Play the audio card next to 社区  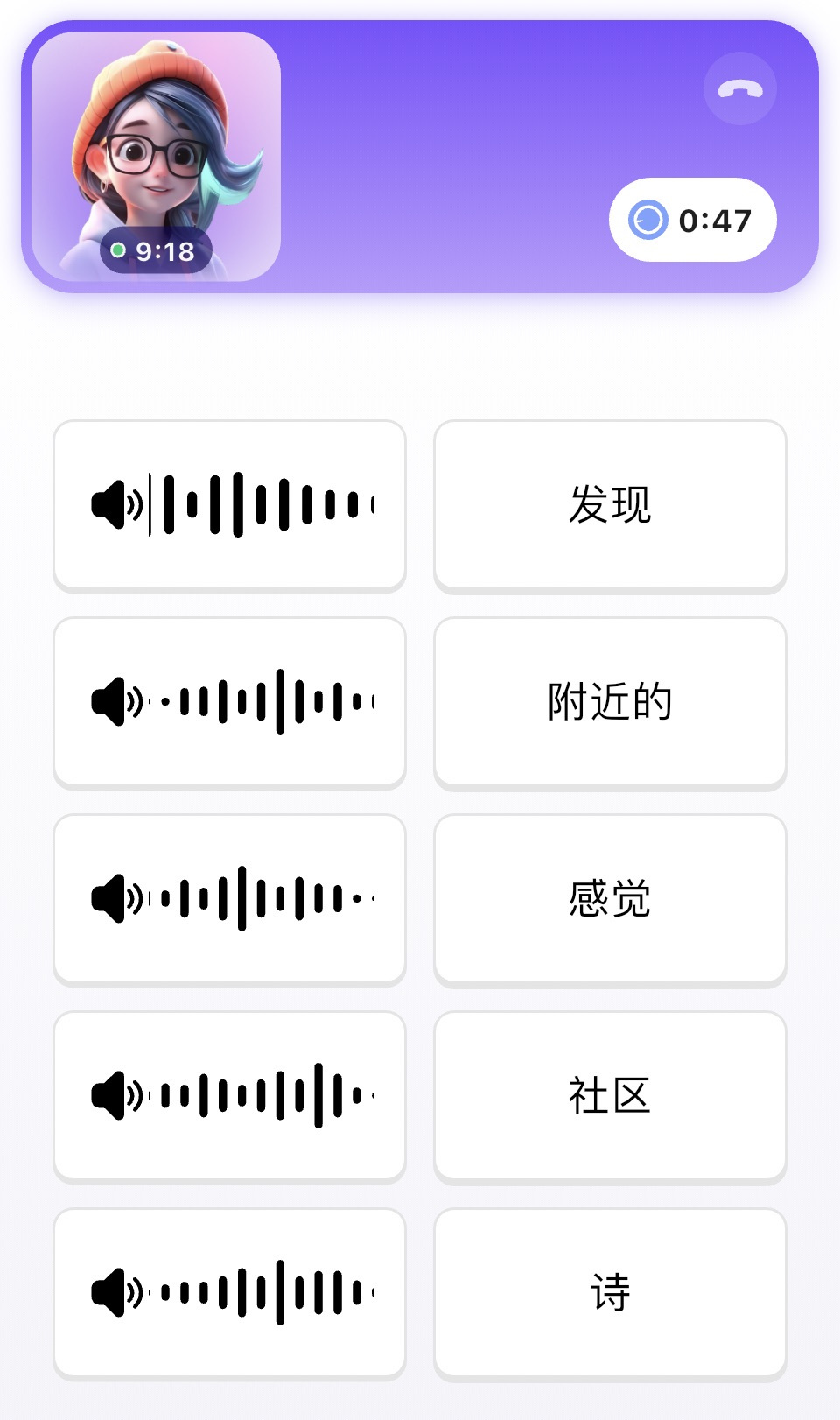229,1095
